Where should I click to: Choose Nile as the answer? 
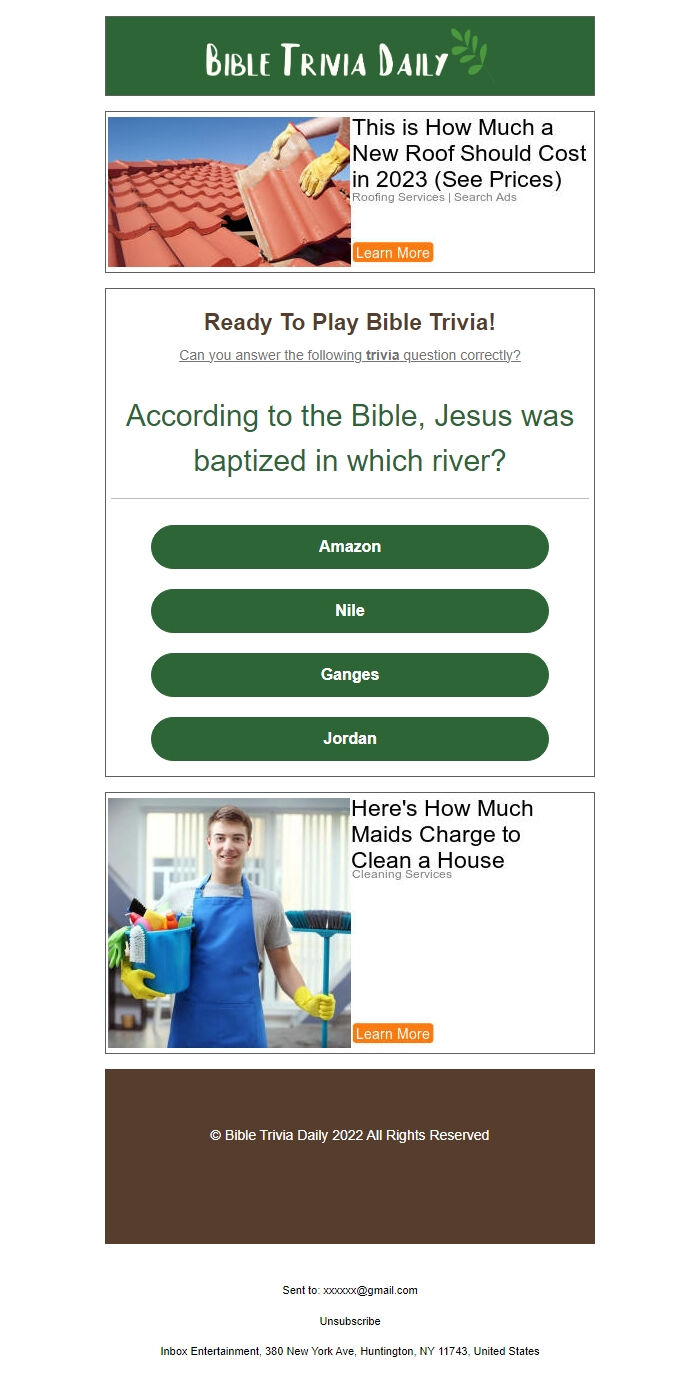[349, 611]
